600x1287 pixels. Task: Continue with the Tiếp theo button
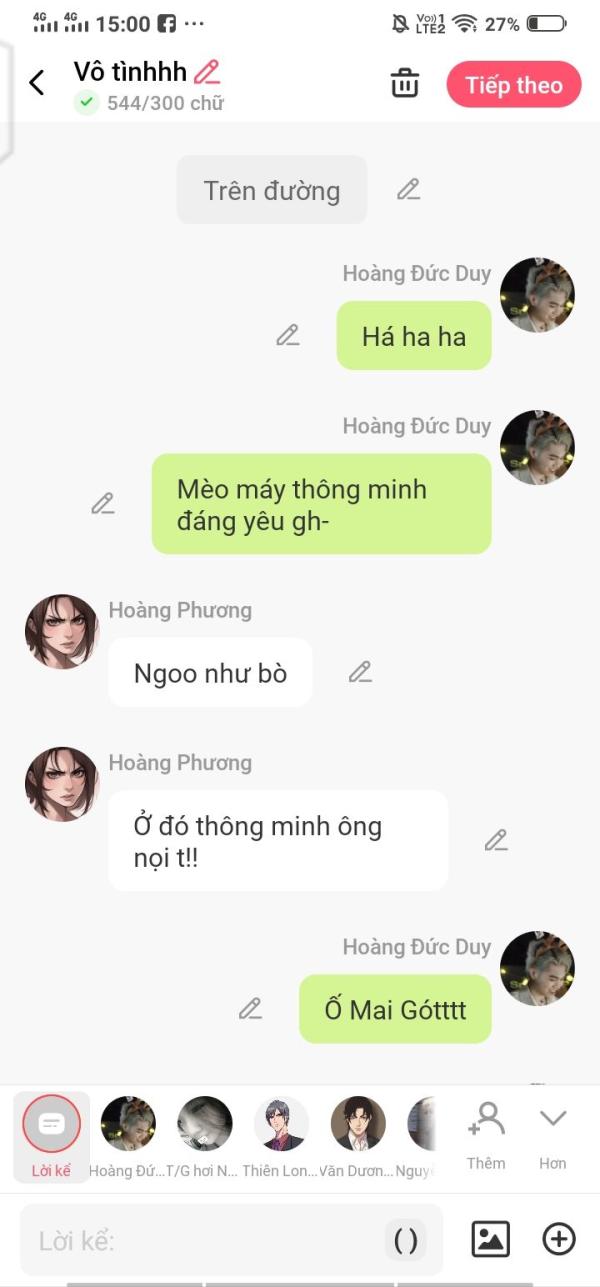[513, 85]
